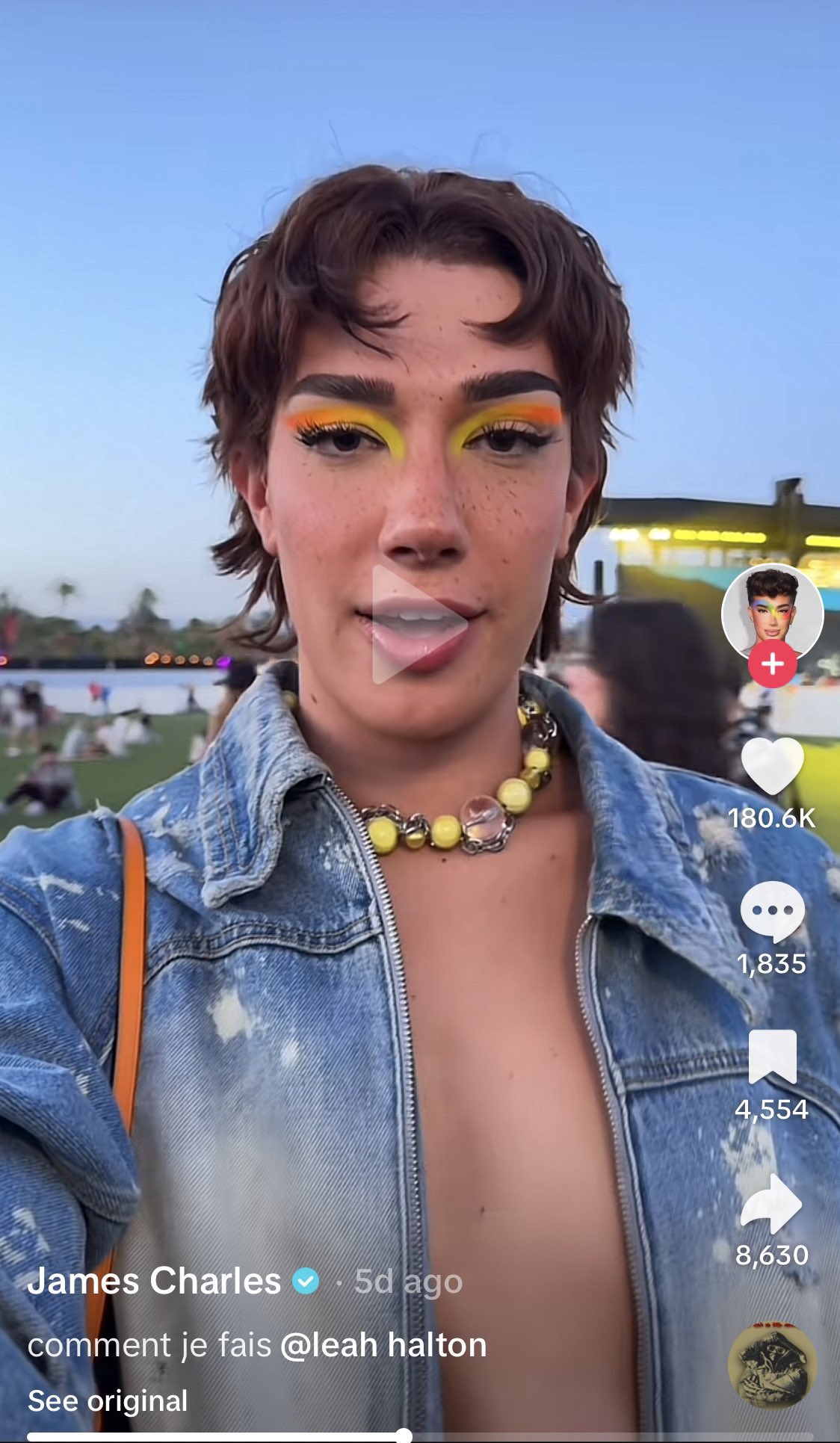840x1443 pixels.
Task: Open the comments section
Action: click(772, 912)
